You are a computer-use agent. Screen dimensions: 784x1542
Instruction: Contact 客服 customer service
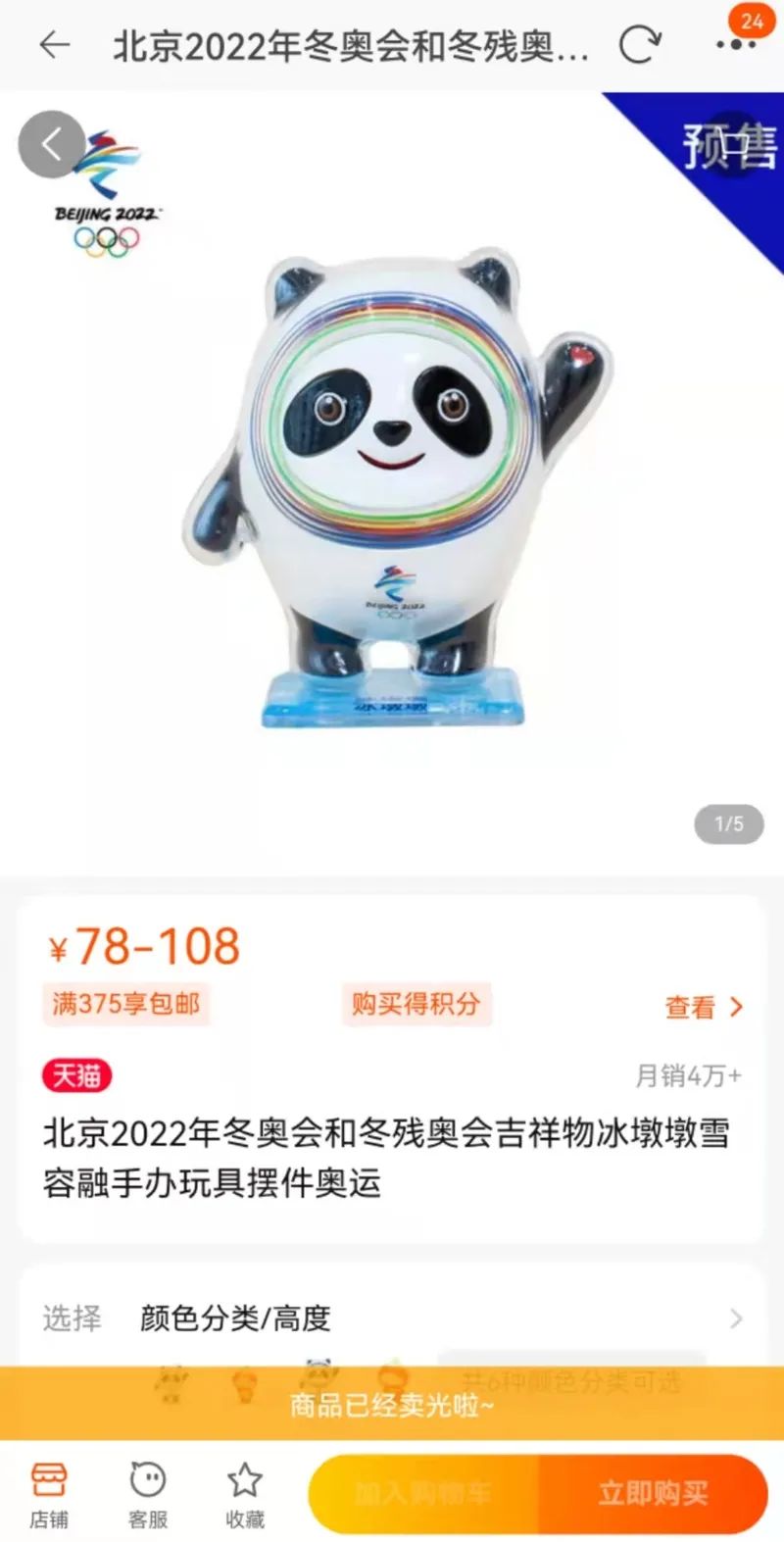click(148, 1494)
